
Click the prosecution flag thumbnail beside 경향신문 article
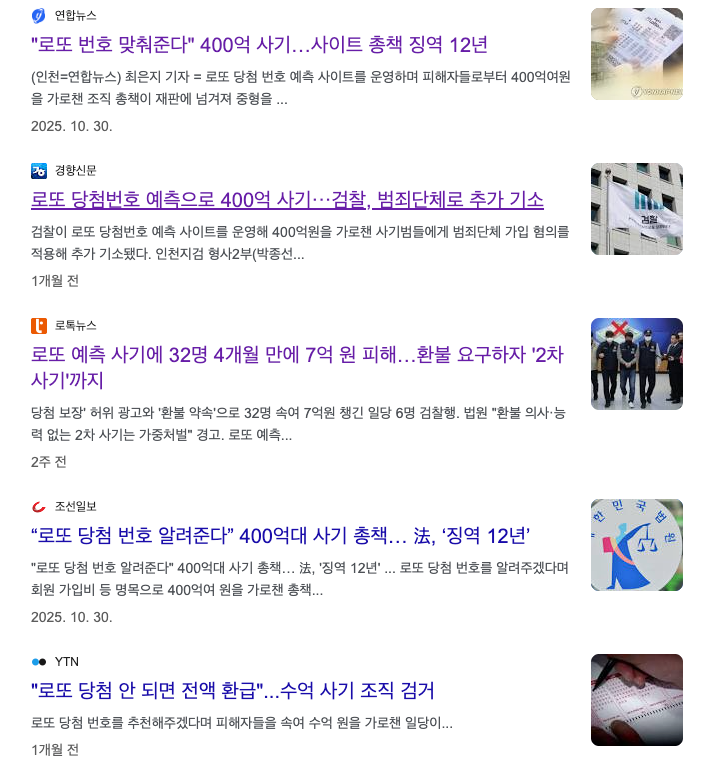[x=636, y=208]
